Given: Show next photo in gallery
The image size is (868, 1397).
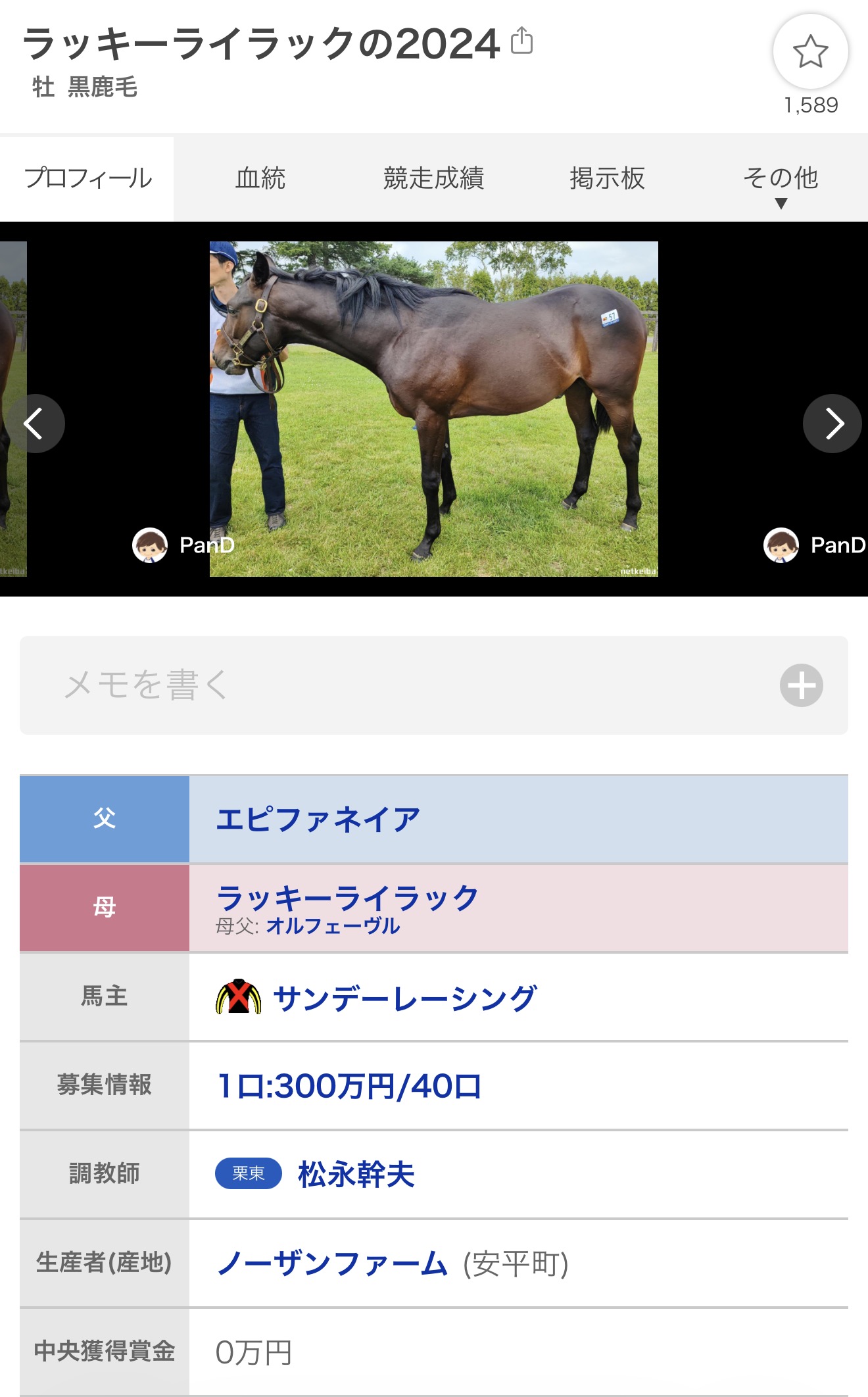Looking at the screenshot, I should pyautogui.click(x=832, y=424).
